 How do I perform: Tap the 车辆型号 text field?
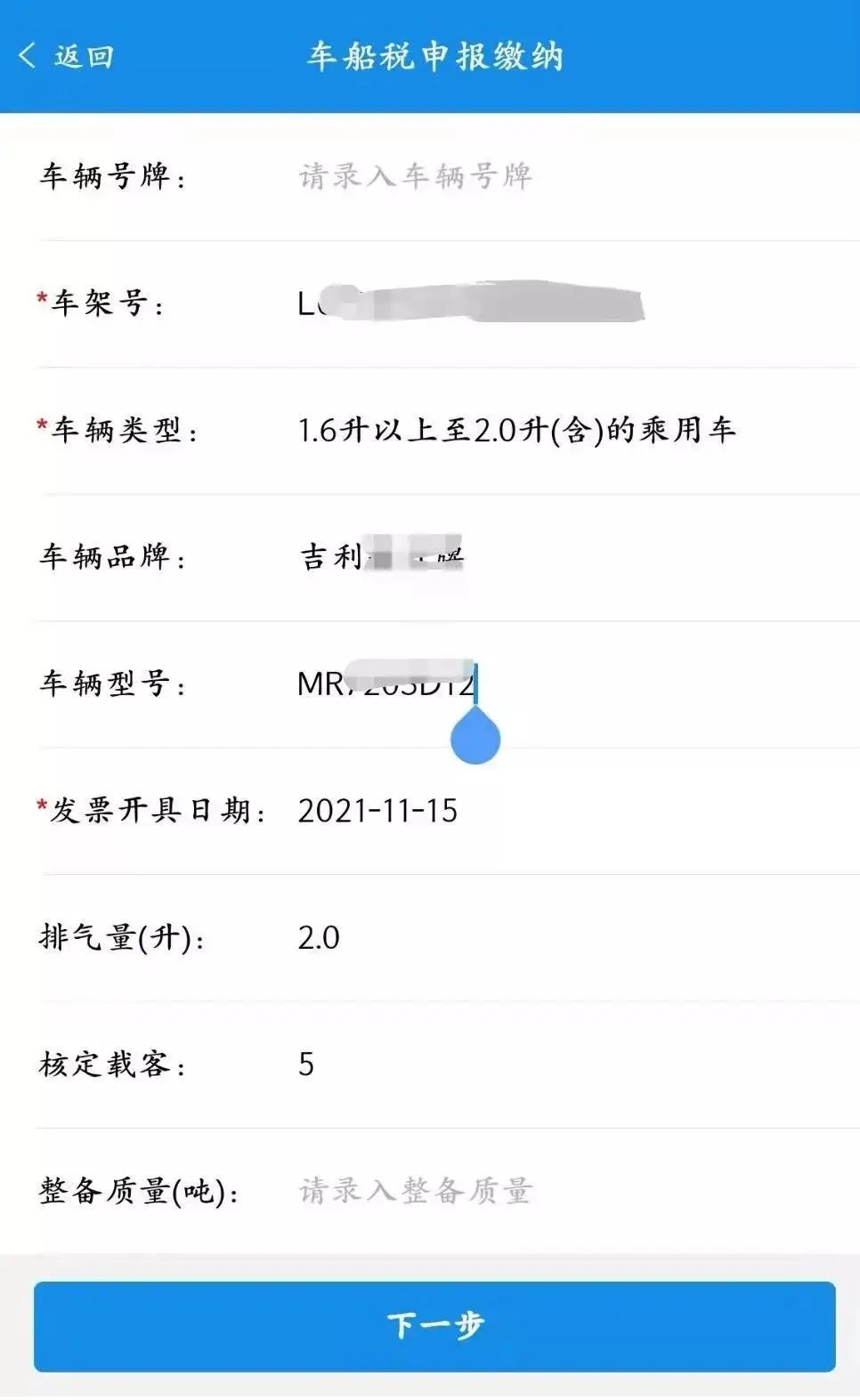coord(570,684)
